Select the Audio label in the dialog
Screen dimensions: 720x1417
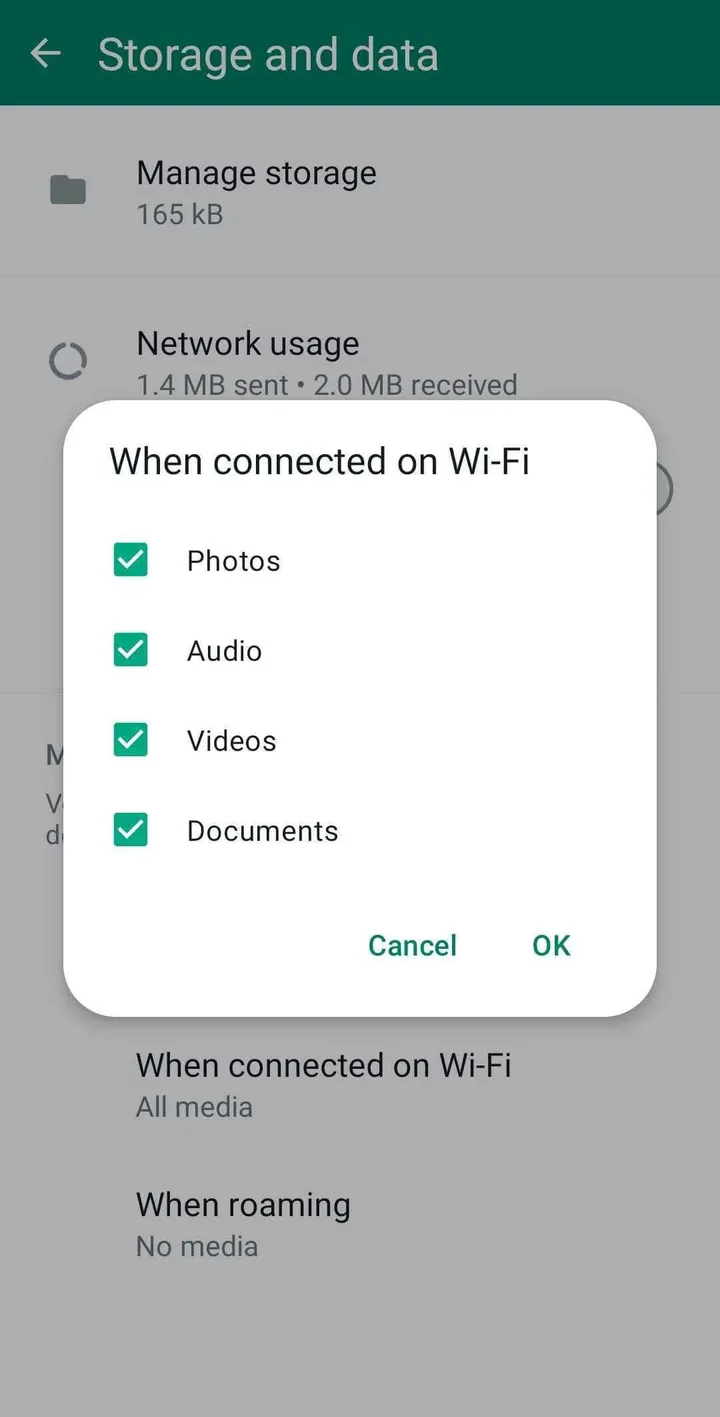[x=224, y=650]
